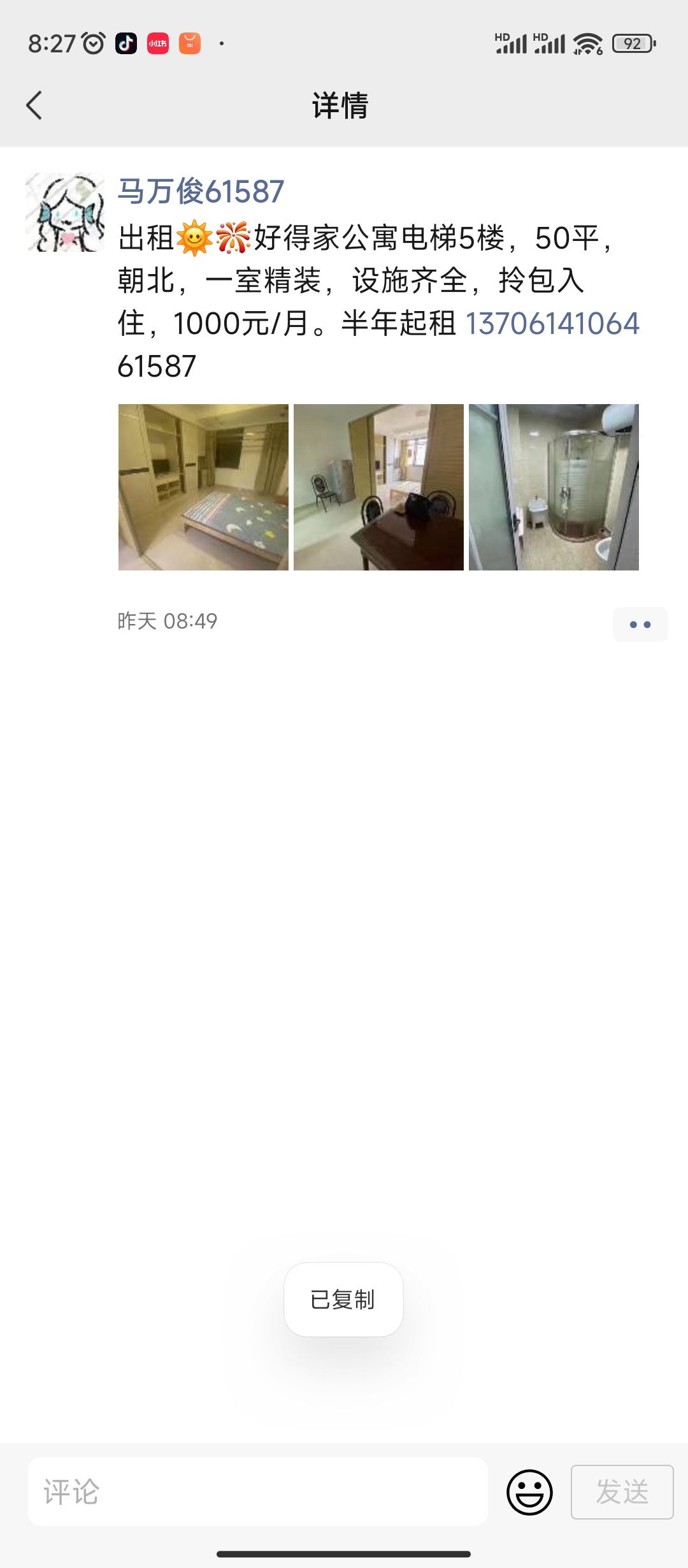Tap the 发送 send button
The image size is (688, 1568).
[622, 1492]
